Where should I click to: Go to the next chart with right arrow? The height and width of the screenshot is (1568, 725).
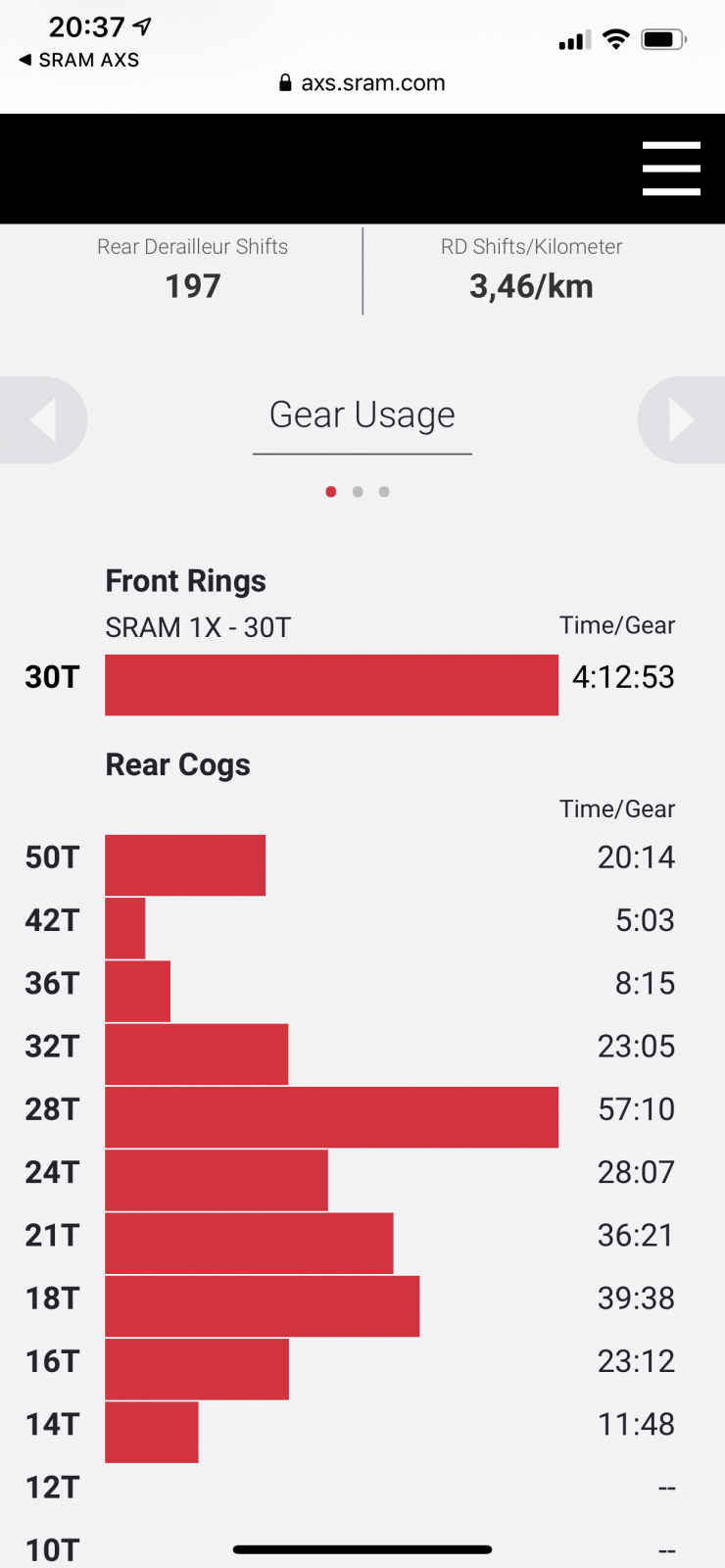pyautogui.click(x=682, y=420)
